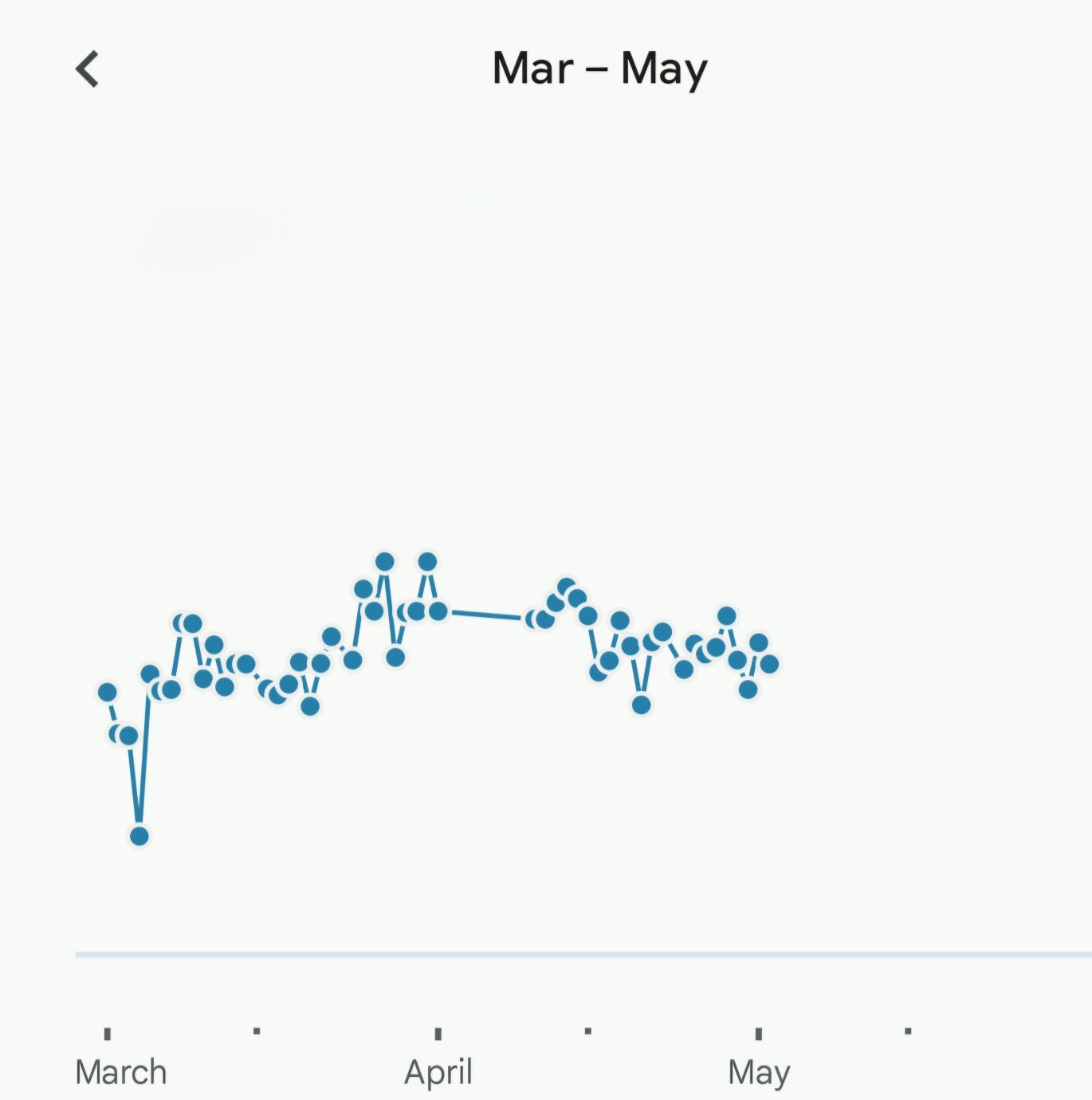The image size is (1092, 1100).
Task: Tap the highest data point in early April
Action: [387, 562]
